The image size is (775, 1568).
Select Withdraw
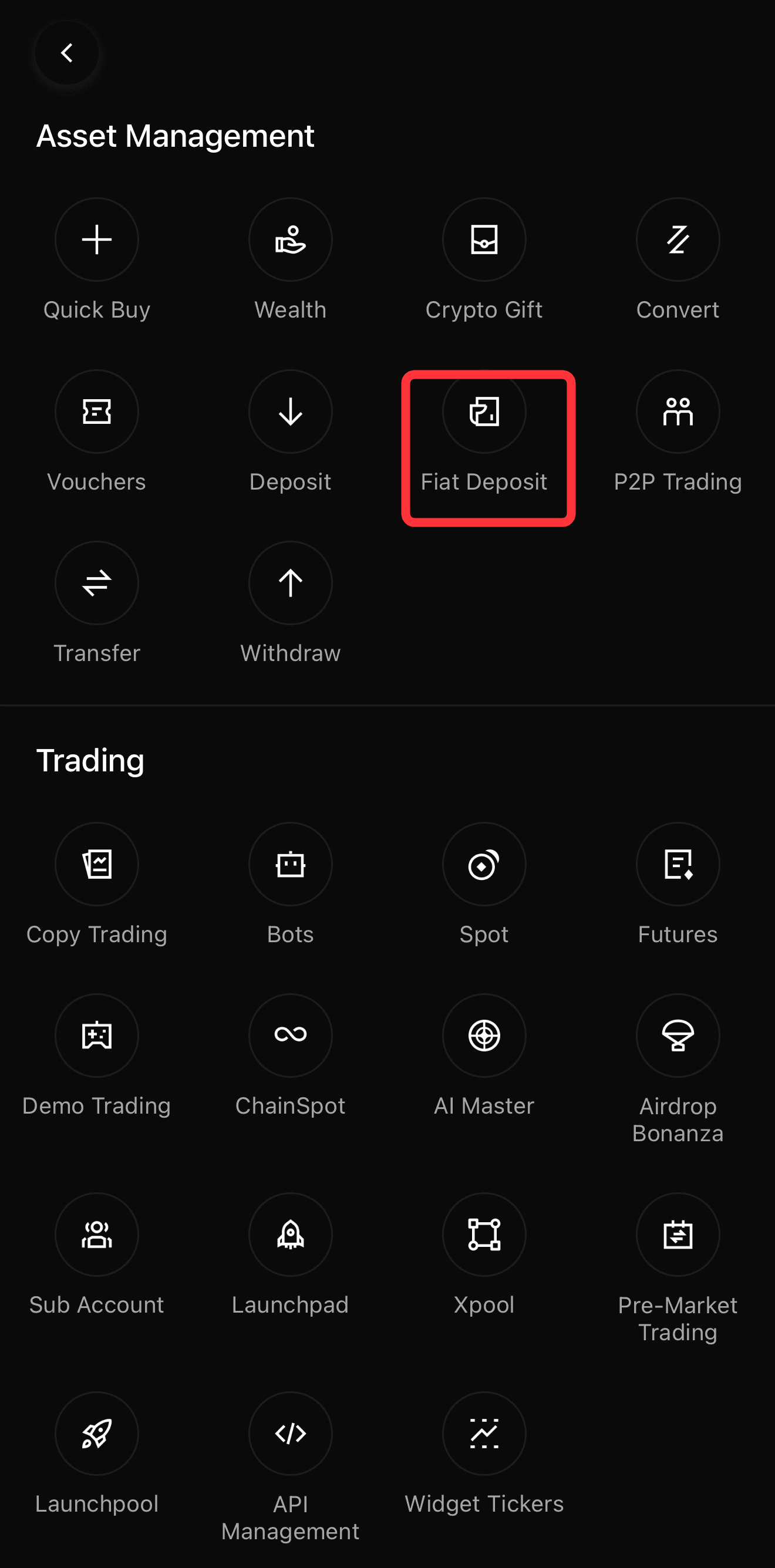291,583
